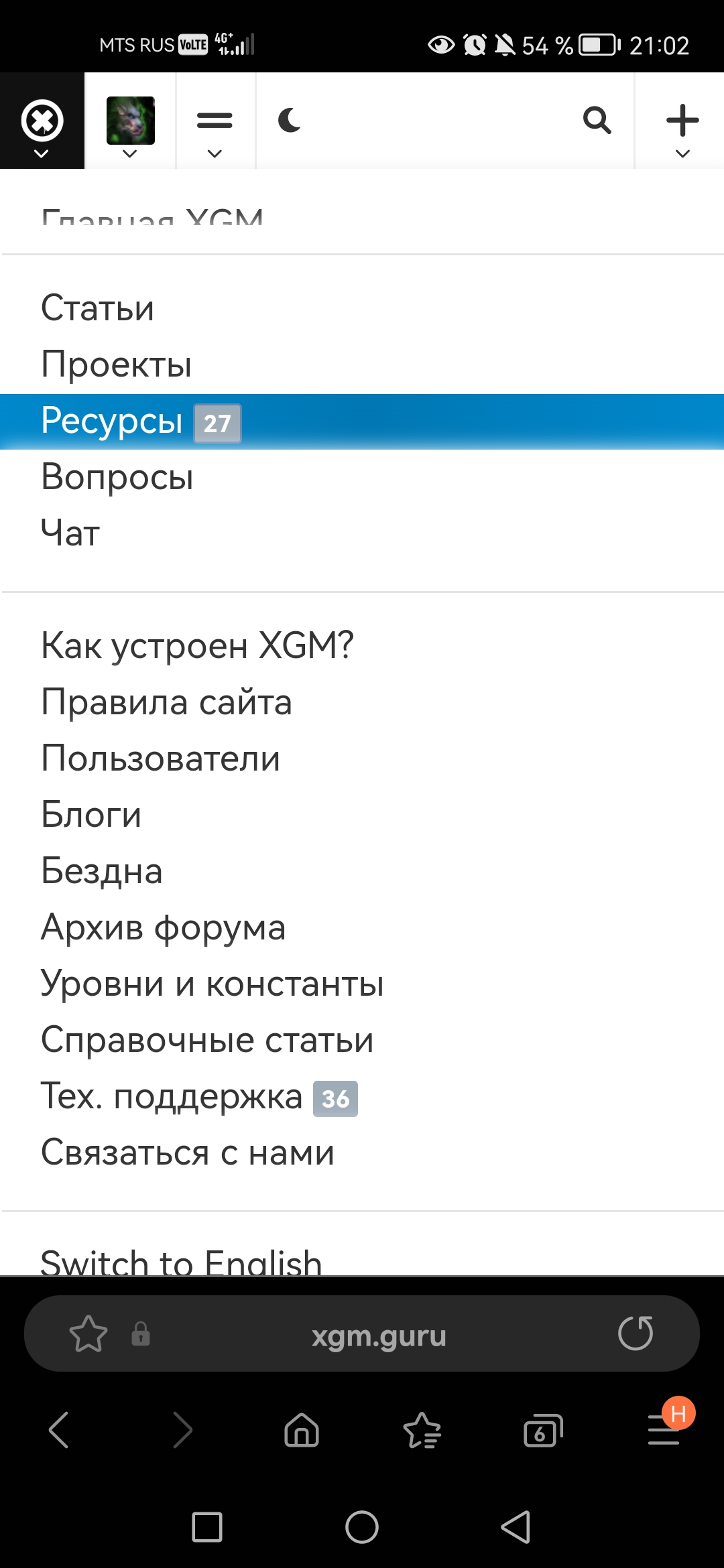This screenshot has height=1568, width=724.
Task: Open the browser tabs switcher
Action: 543,1431
